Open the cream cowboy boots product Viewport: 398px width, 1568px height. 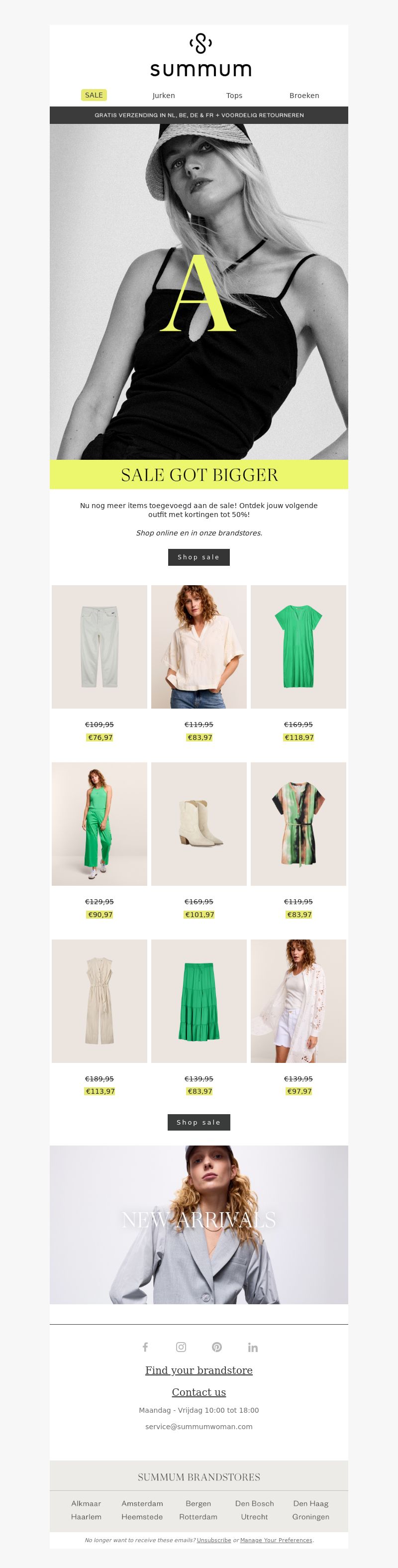(199, 824)
